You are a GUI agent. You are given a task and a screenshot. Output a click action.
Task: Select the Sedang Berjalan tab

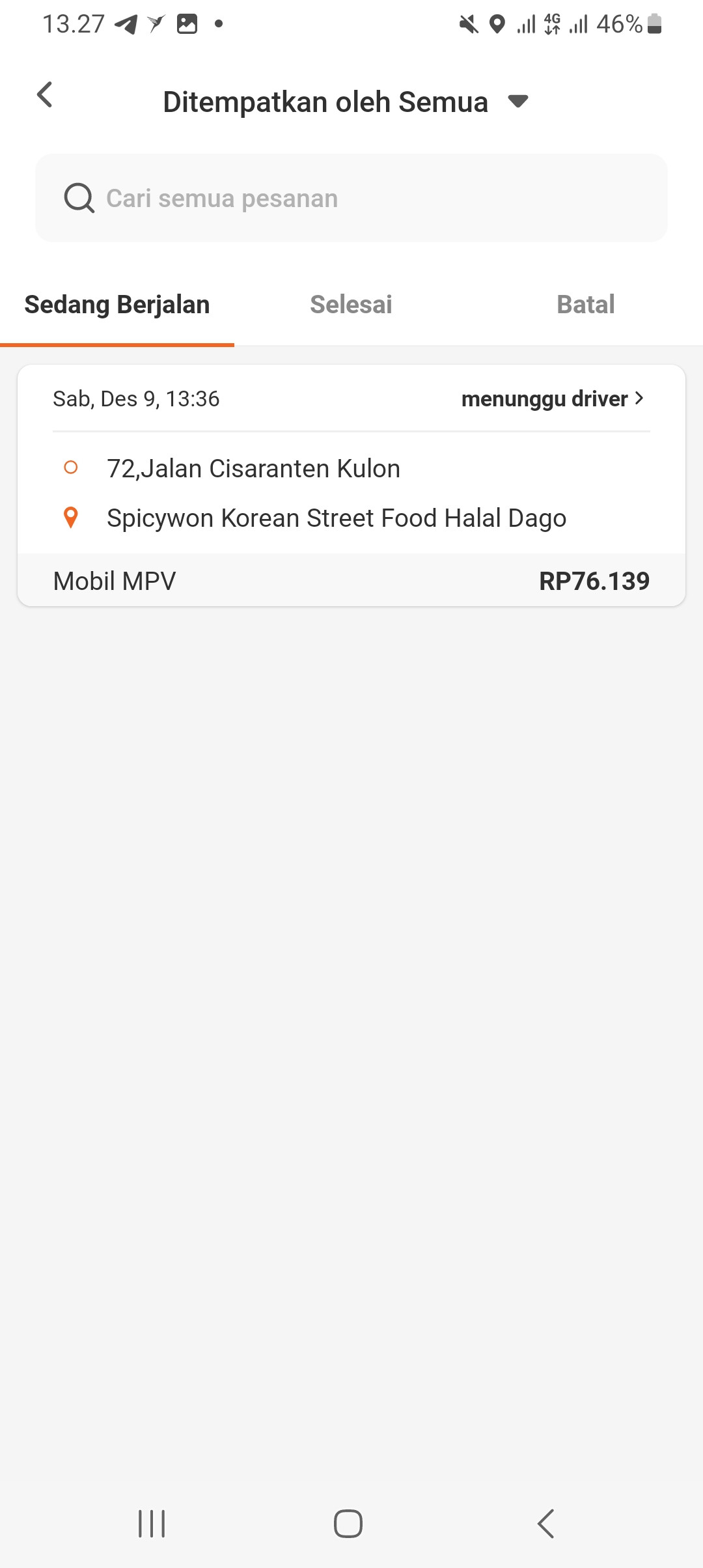(117, 305)
